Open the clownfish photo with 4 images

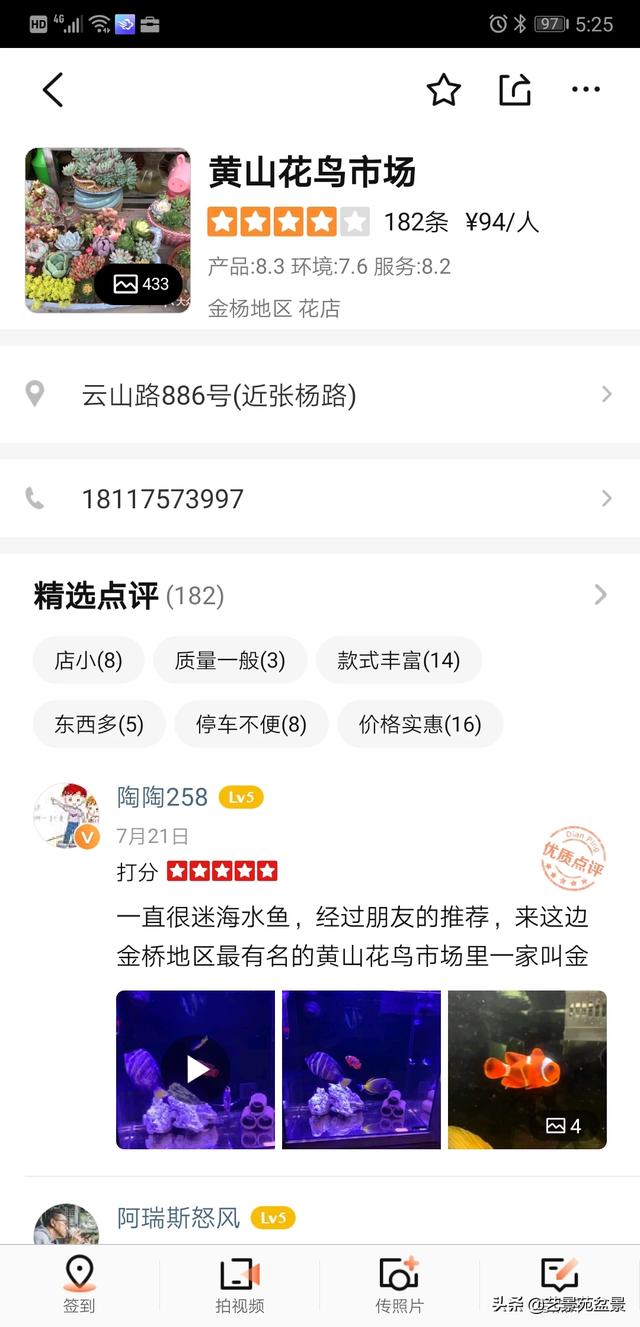pos(527,1069)
